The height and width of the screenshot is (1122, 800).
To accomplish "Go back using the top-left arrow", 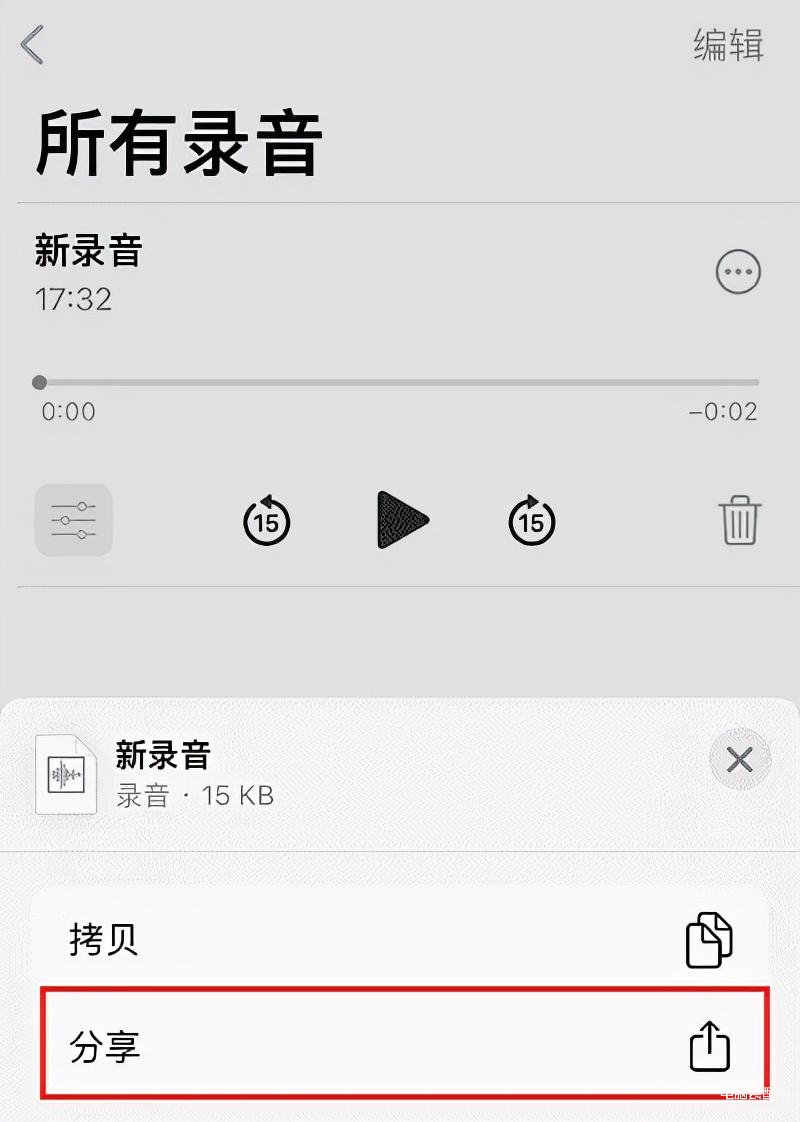I will tap(33, 46).
